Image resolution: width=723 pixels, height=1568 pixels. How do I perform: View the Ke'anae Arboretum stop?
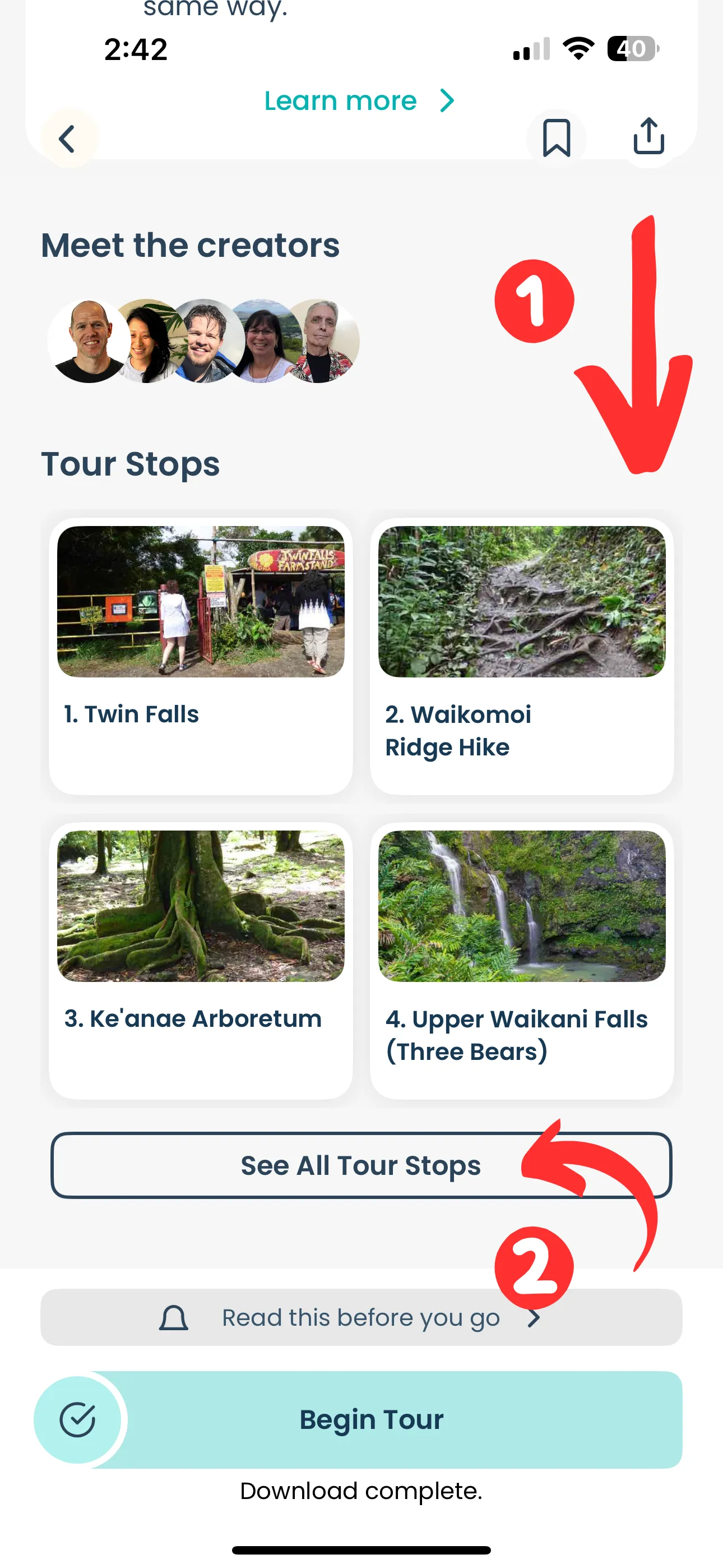201,960
